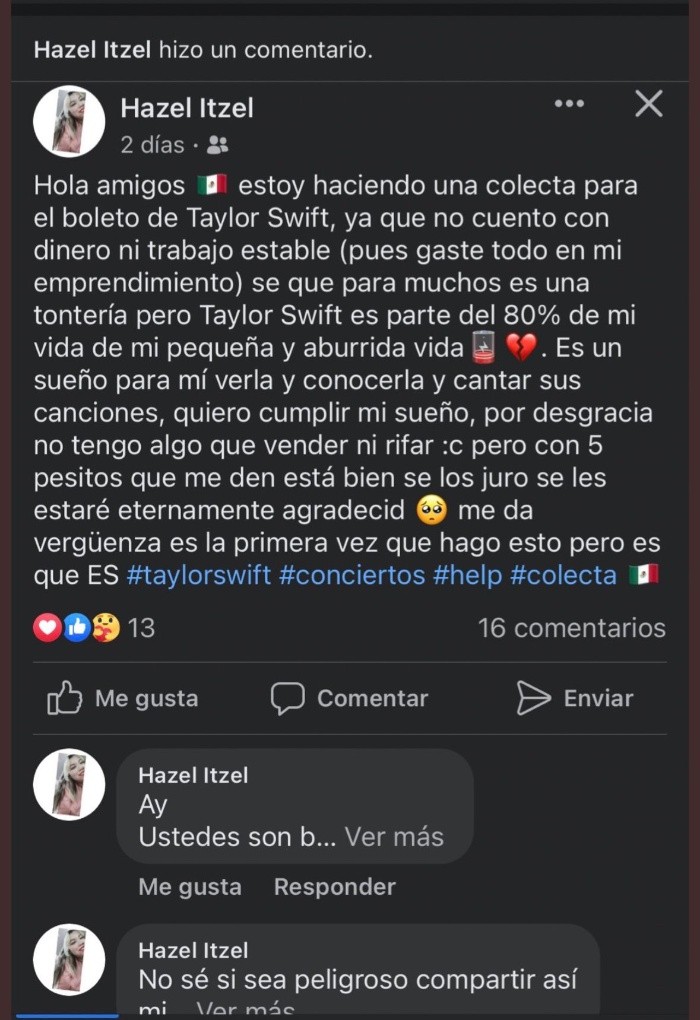Open the #colecta hashtag
This screenshot has width=700, height=1020.
tap(562, 576)
